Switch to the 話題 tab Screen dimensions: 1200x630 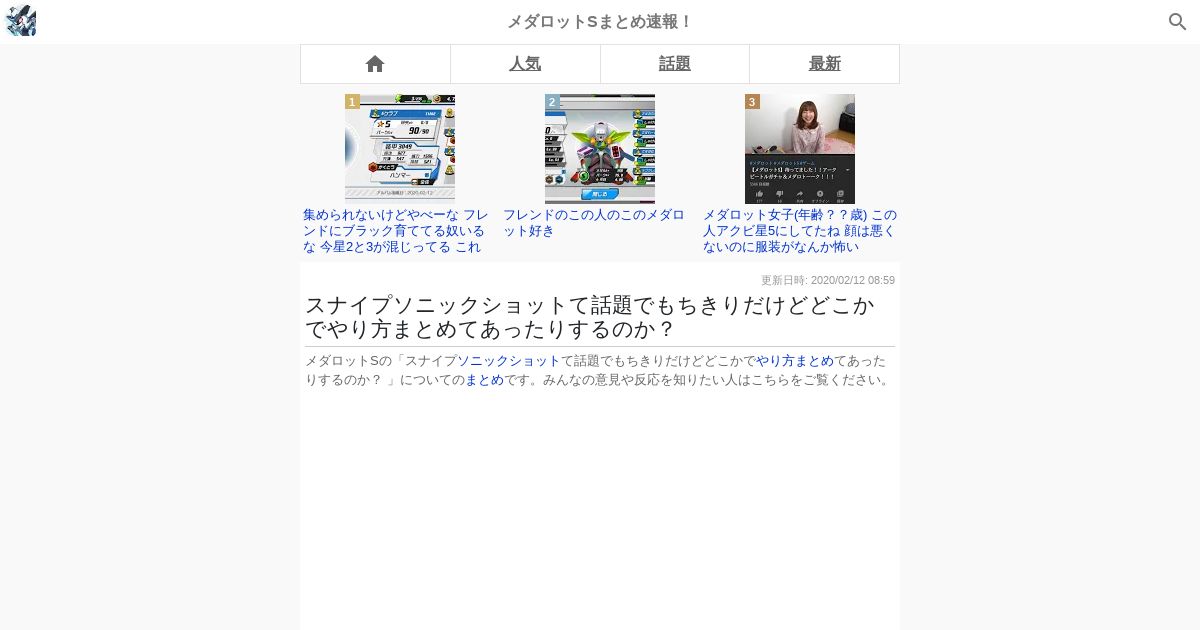point(675,64)
